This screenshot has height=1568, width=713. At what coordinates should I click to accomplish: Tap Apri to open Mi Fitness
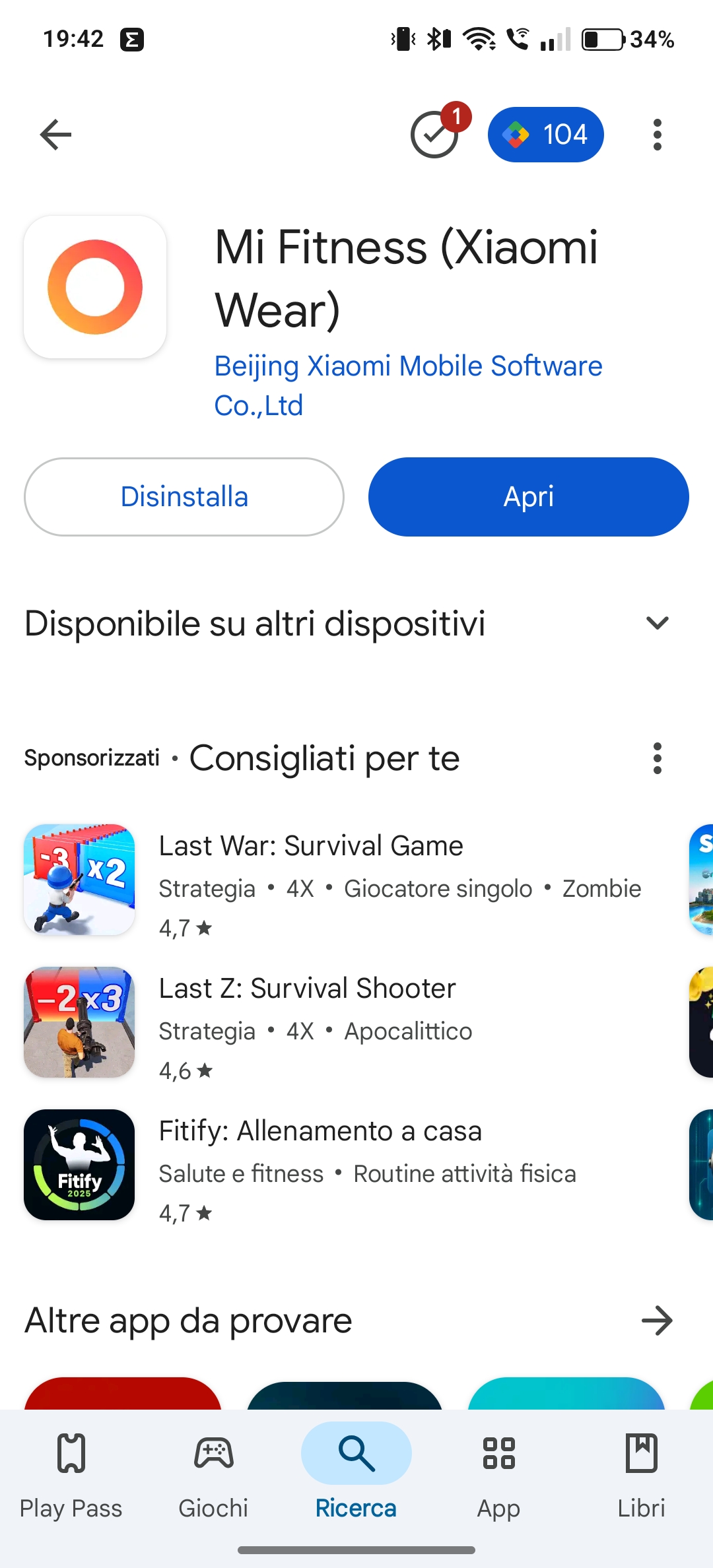(528, 497)
